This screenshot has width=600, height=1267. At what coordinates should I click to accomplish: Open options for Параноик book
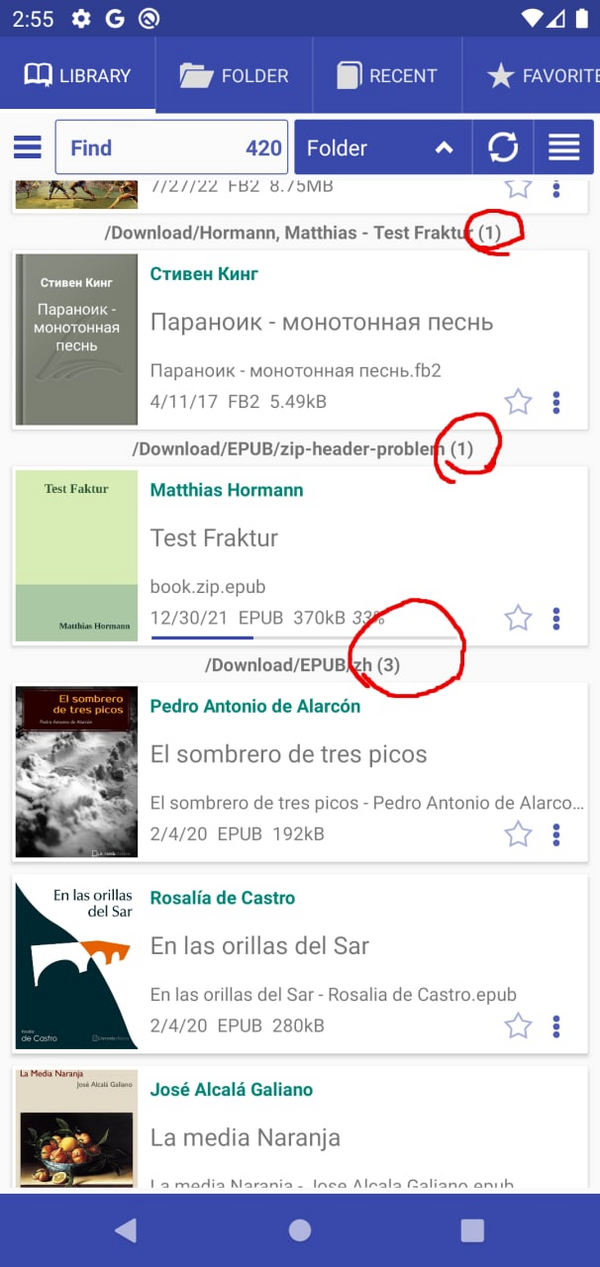click(x=557, y=402)
